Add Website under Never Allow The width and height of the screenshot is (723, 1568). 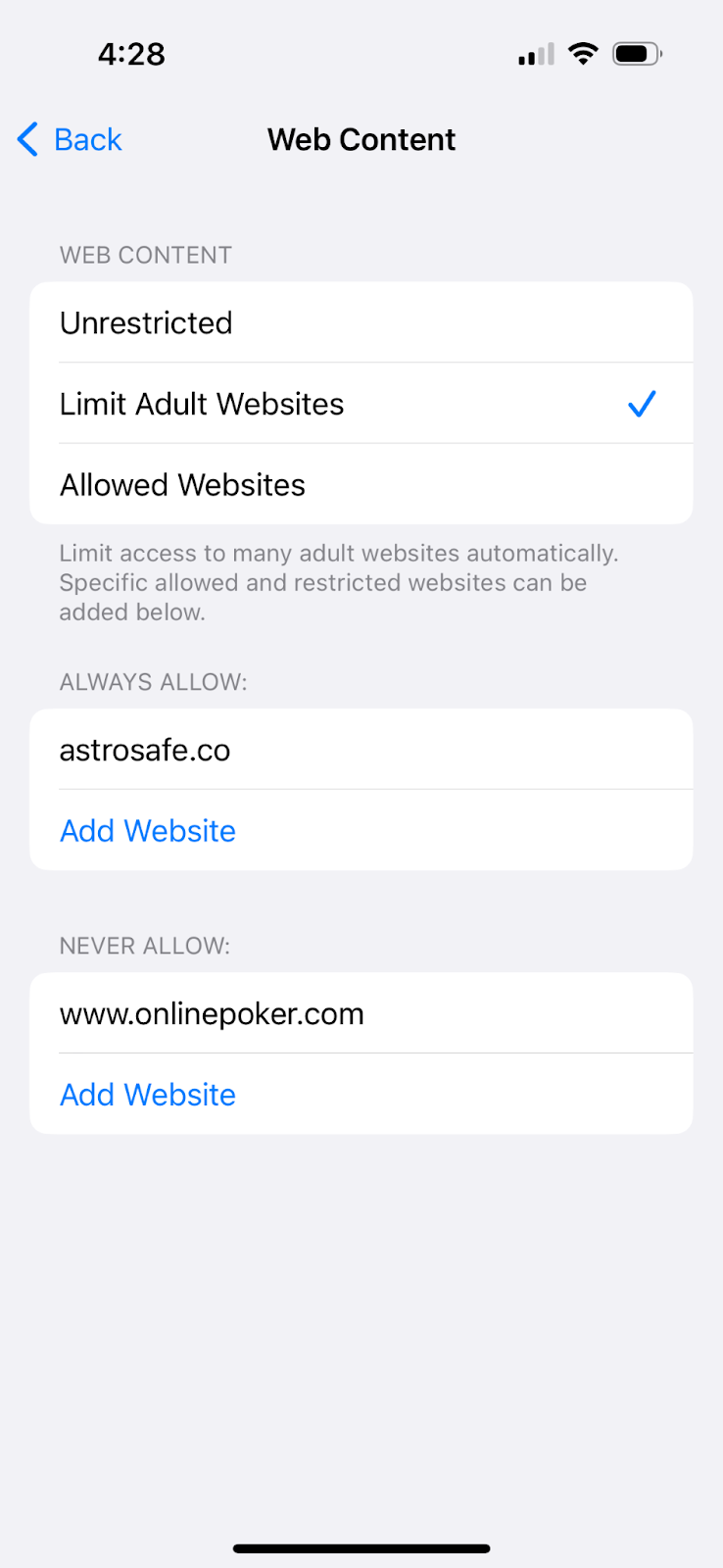coord(361,1094)
